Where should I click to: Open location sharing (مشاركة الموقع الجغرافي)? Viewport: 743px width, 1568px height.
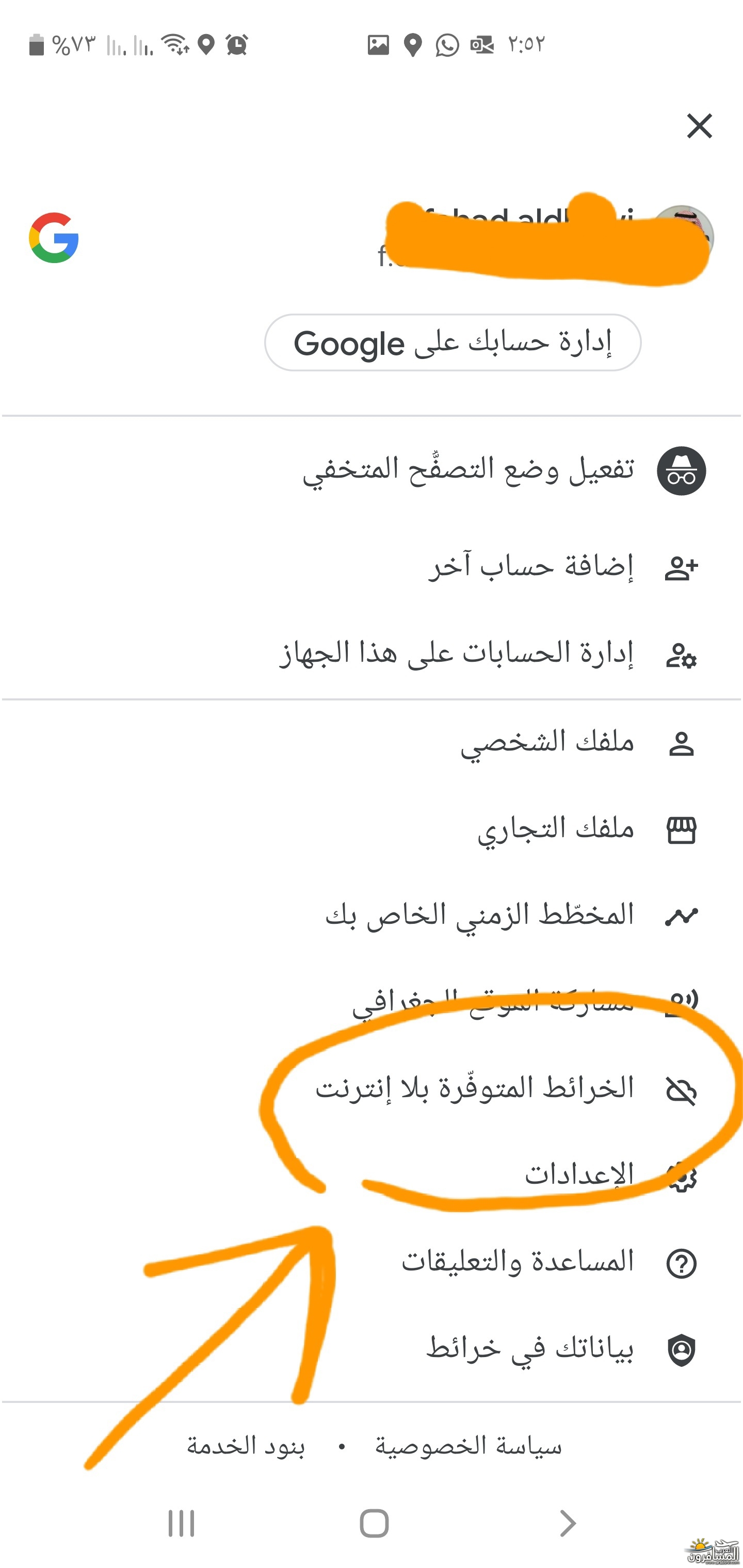[372, 1002]
